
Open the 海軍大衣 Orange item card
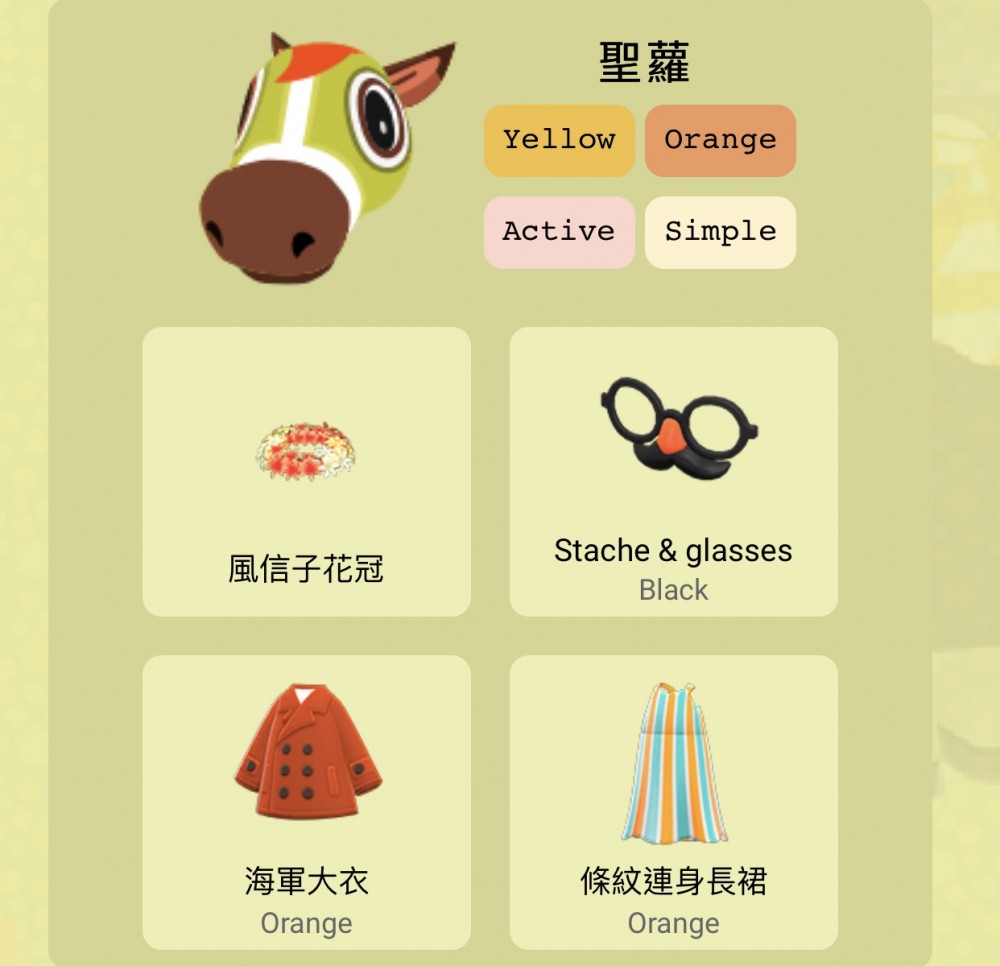306,801
